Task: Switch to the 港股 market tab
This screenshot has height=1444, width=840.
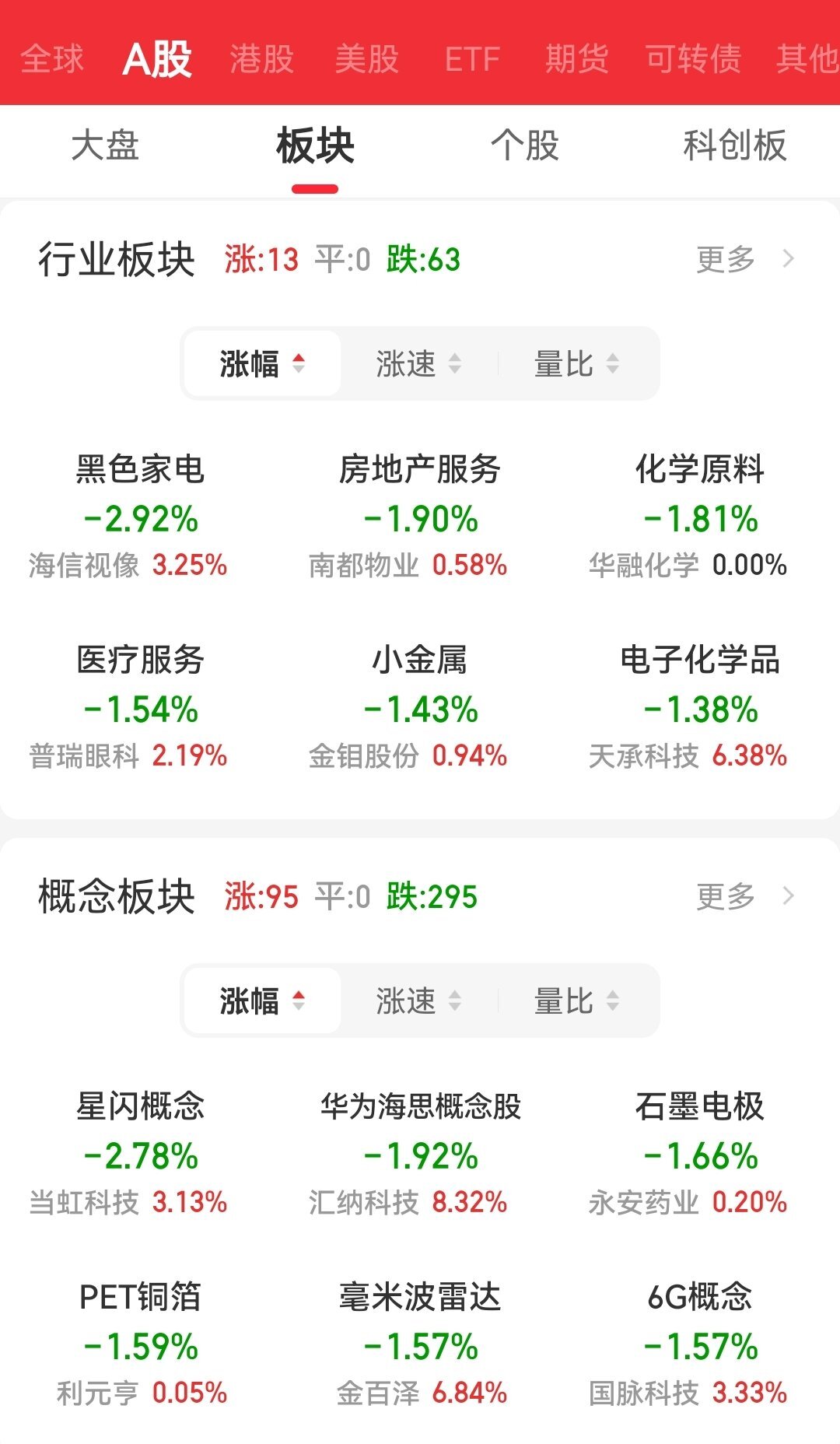Action: pyautogui.click(x=262, y=59)
